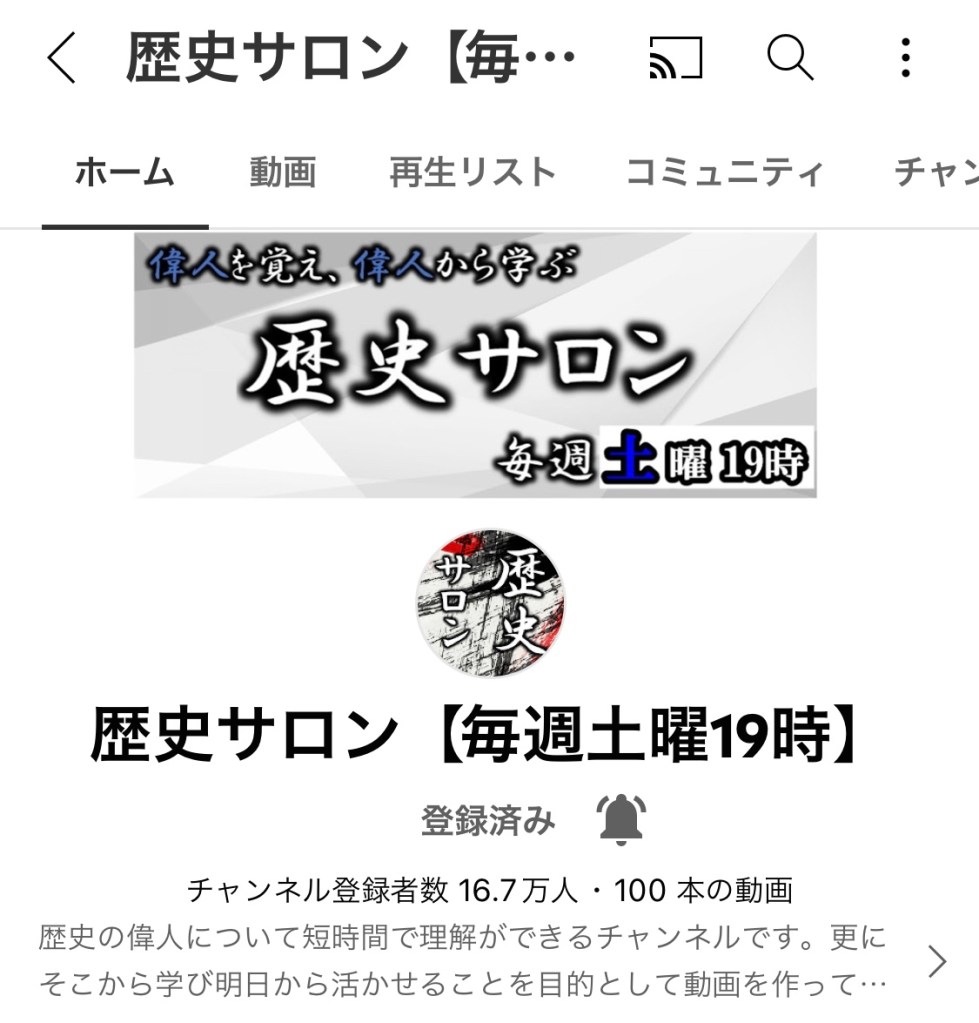
Task: Search within this channel
Action: (789, 59)
